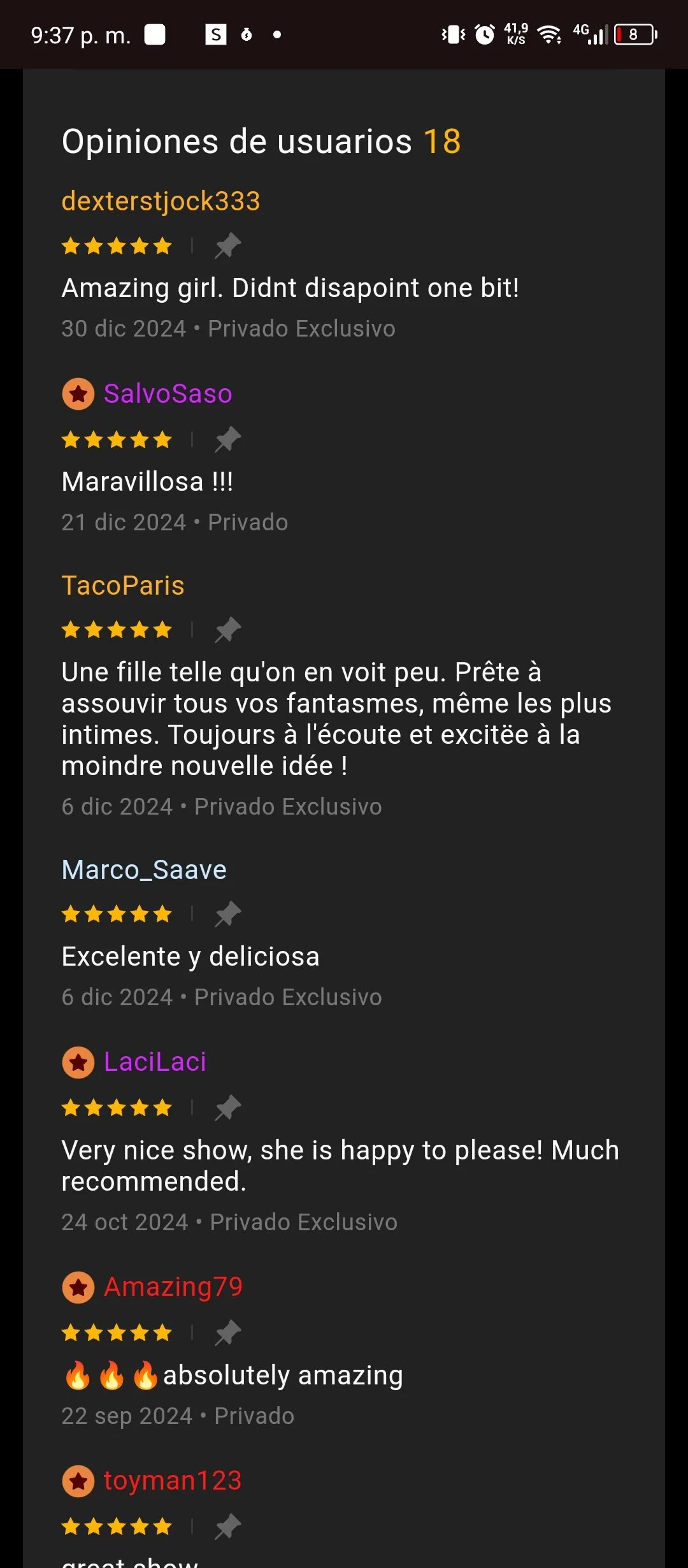Open Amazing79's user profile
The image size is (688, 1568).
(x=173, y=1287)
